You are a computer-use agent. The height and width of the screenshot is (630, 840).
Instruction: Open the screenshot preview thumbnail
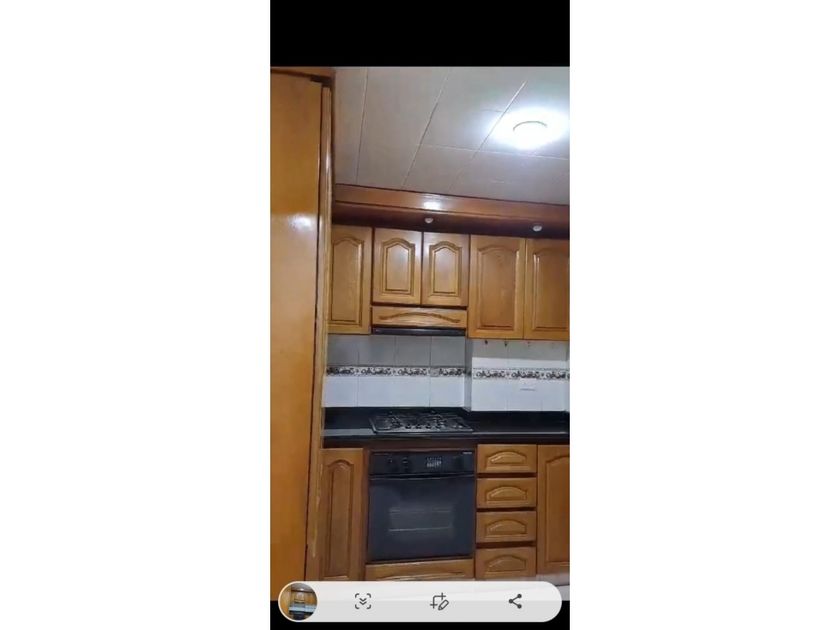[x=298, y=601]
